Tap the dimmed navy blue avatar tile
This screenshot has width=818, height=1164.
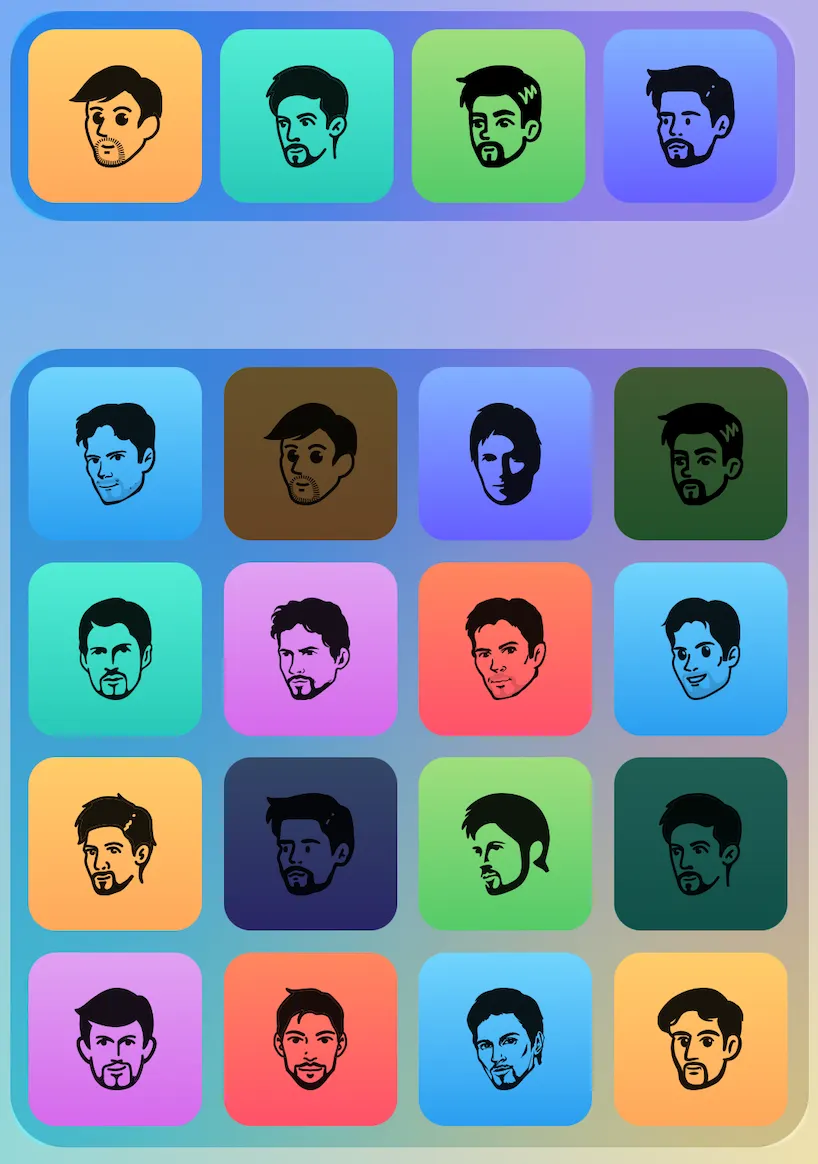click(x=310, y=843)
